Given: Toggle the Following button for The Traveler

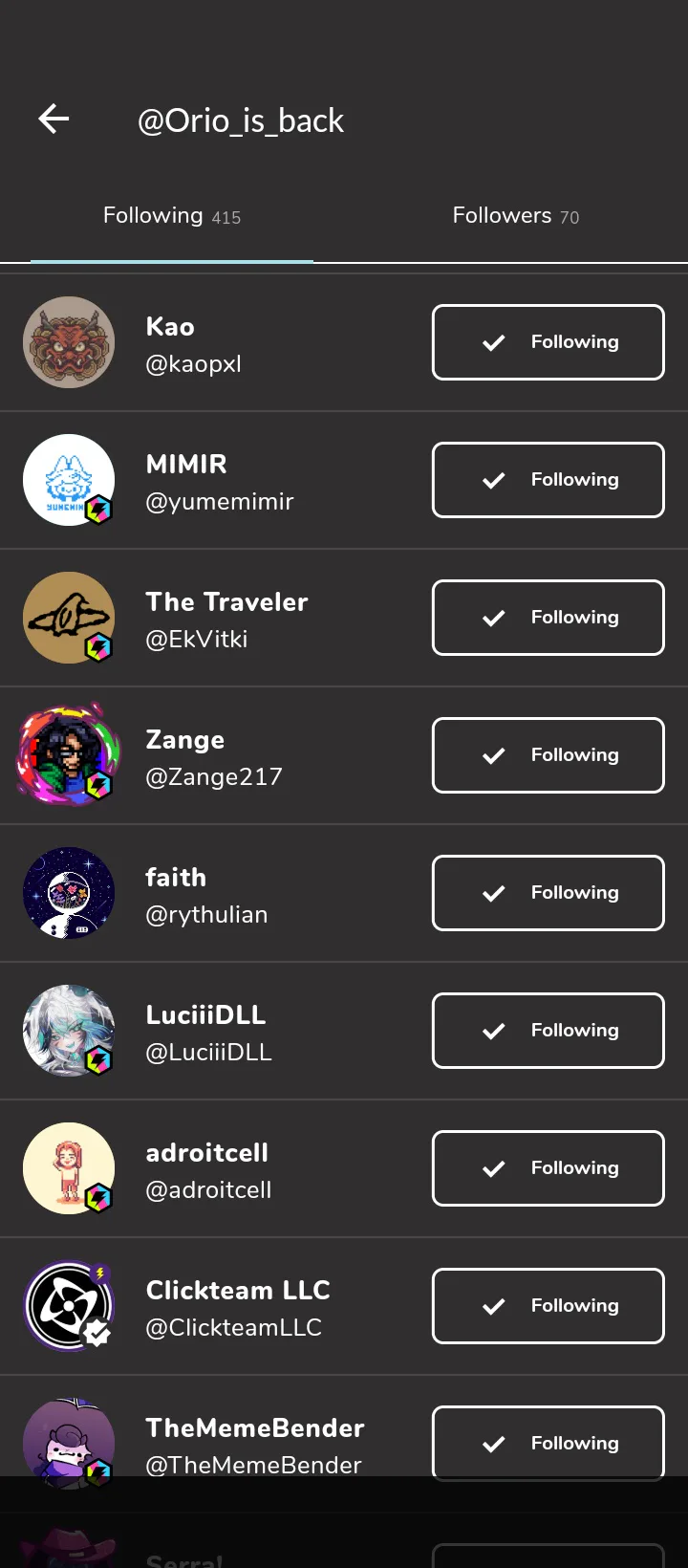Looking at the screenshot, I should [548, 618].
